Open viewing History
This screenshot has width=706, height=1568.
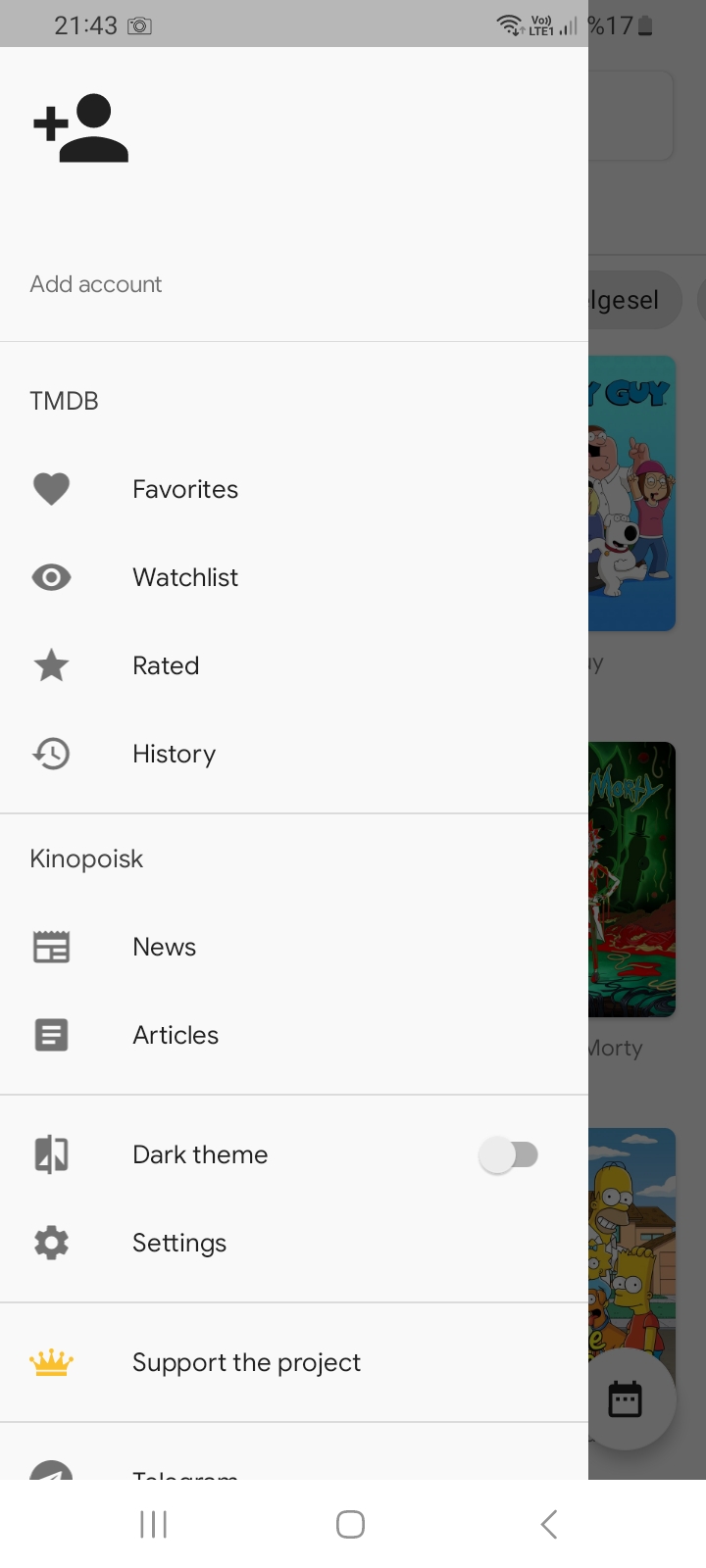(x=294, y=754)
